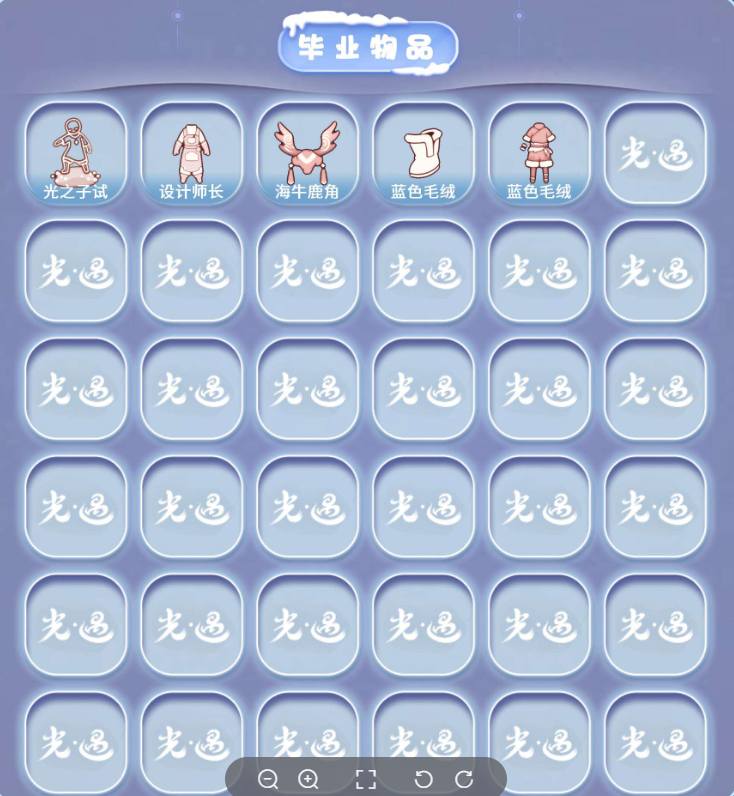Viewport: 734px width, 796px height.
Task: Open the 设计师长 apron item
Action: (191, 150)
